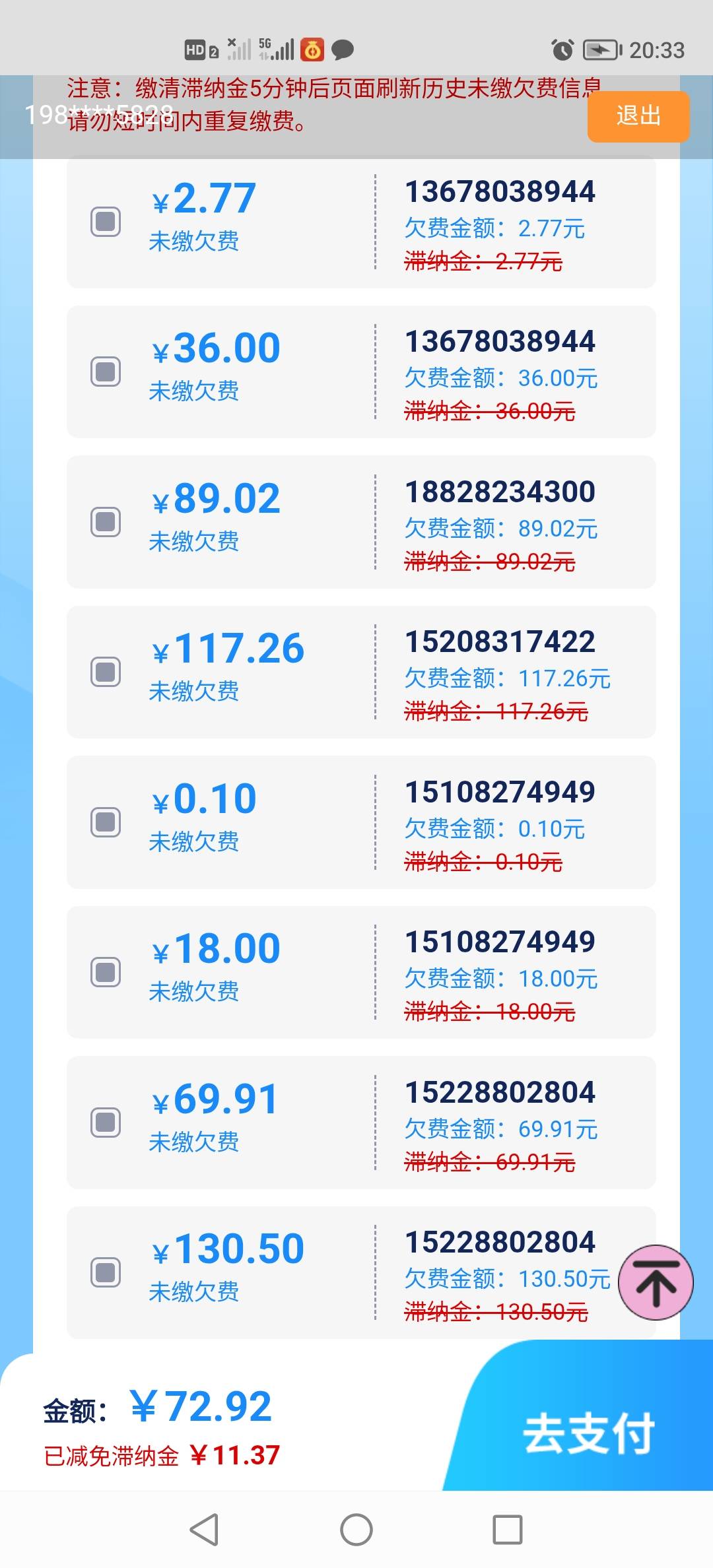The image size is (713, 1568).
Task: Toggle the checkbox for the ¥2.77 arrears
Action: tap(106, 222)
